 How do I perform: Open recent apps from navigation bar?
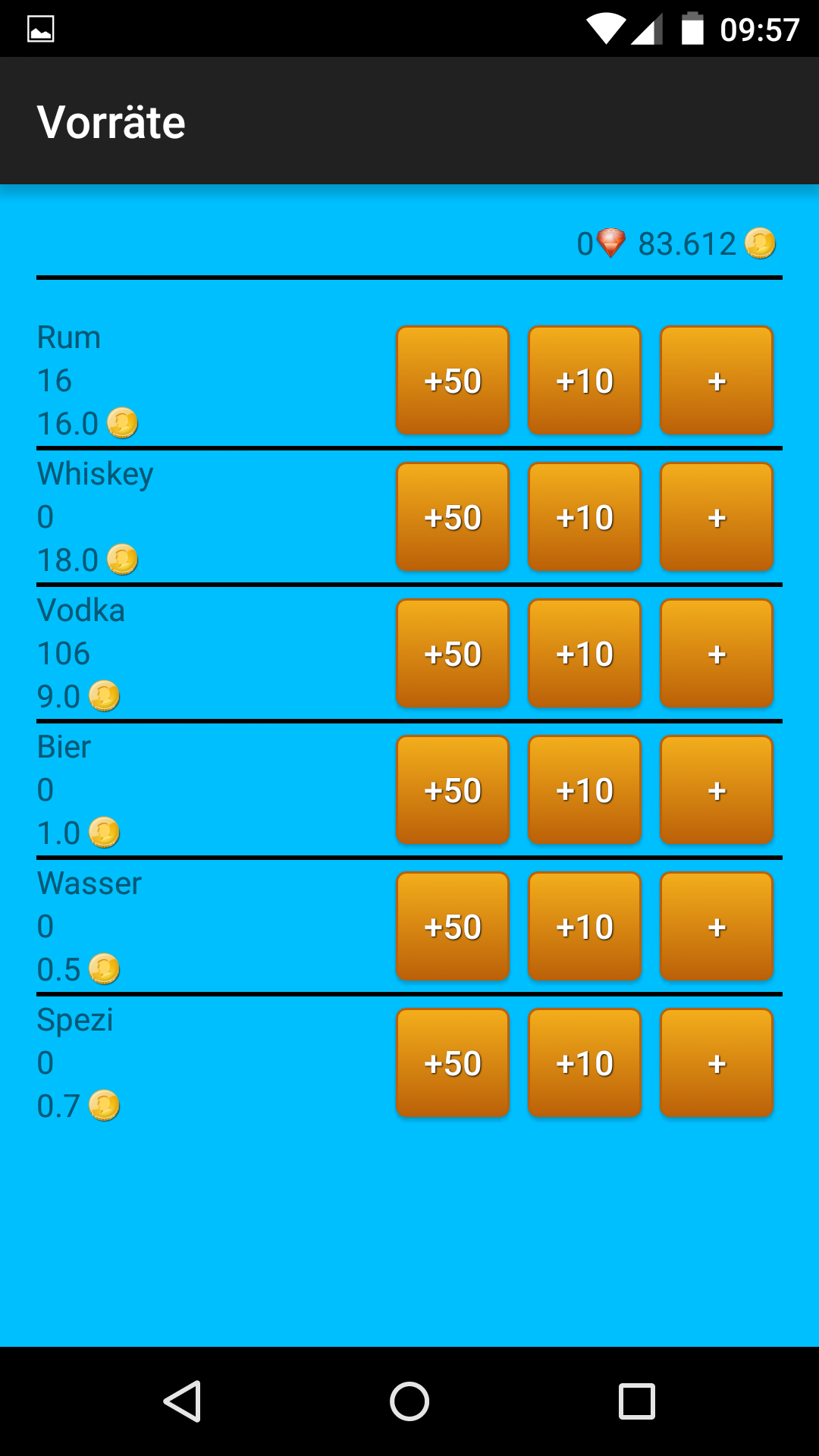637,1401
